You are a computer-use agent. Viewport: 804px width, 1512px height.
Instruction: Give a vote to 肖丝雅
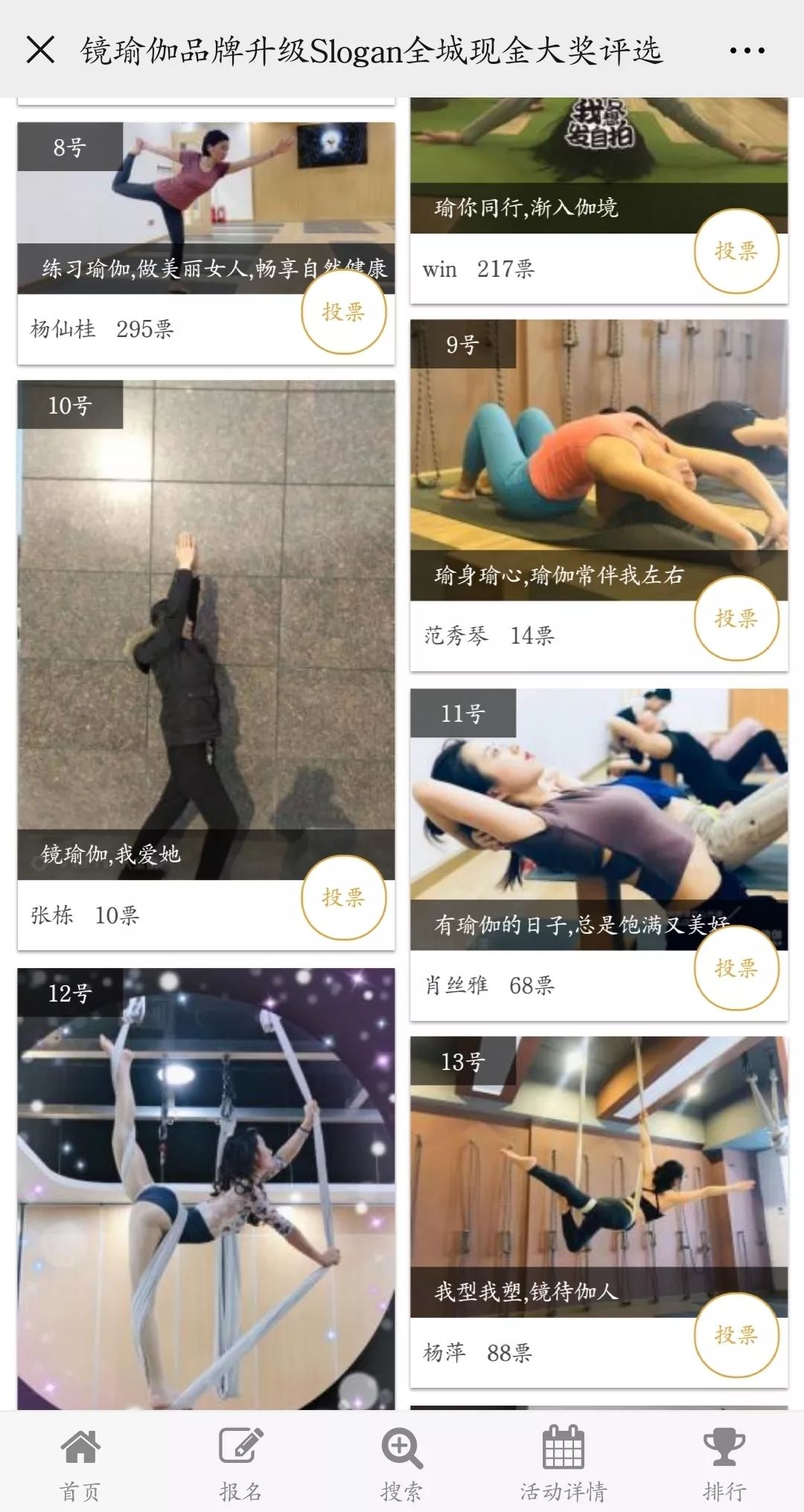736,968
